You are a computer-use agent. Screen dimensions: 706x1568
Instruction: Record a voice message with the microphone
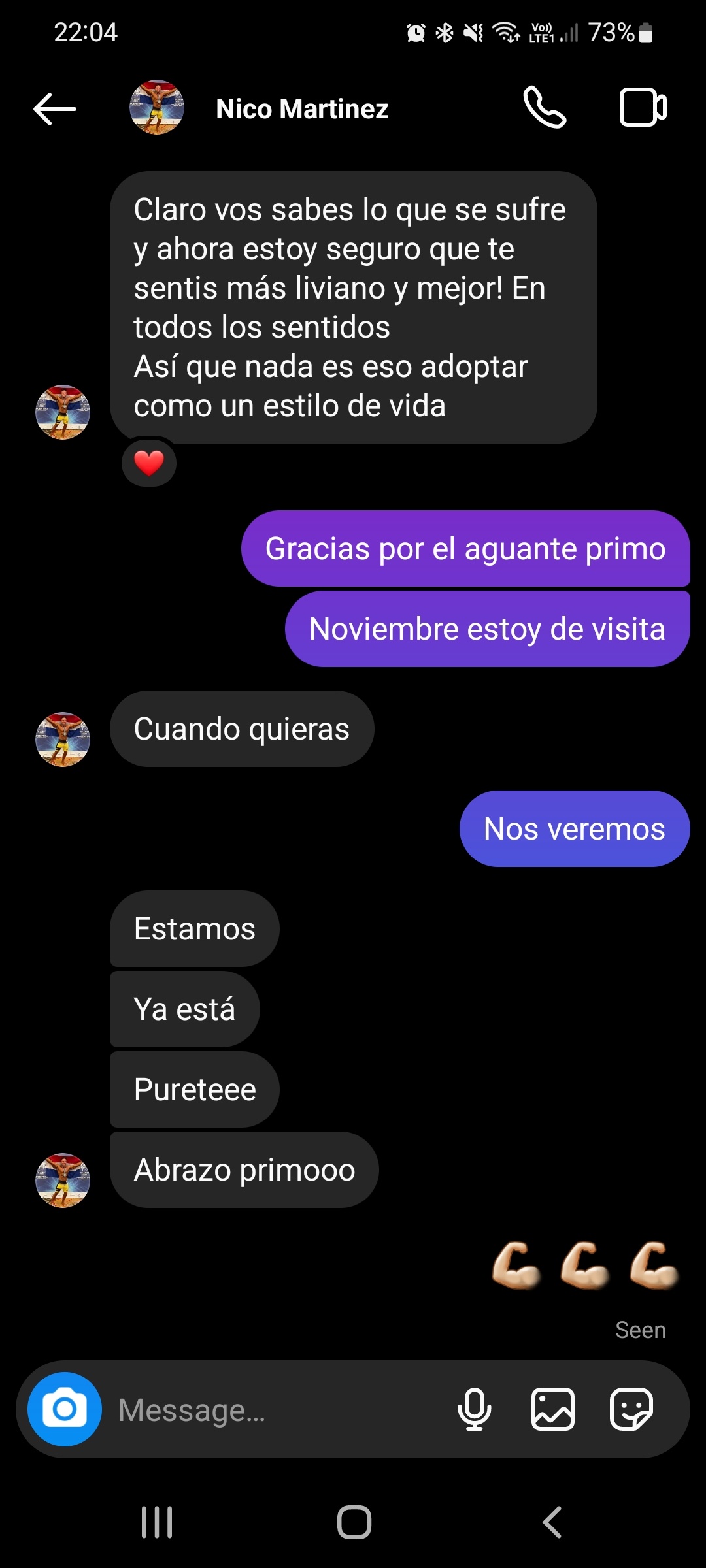click(x=475, y=1409)
